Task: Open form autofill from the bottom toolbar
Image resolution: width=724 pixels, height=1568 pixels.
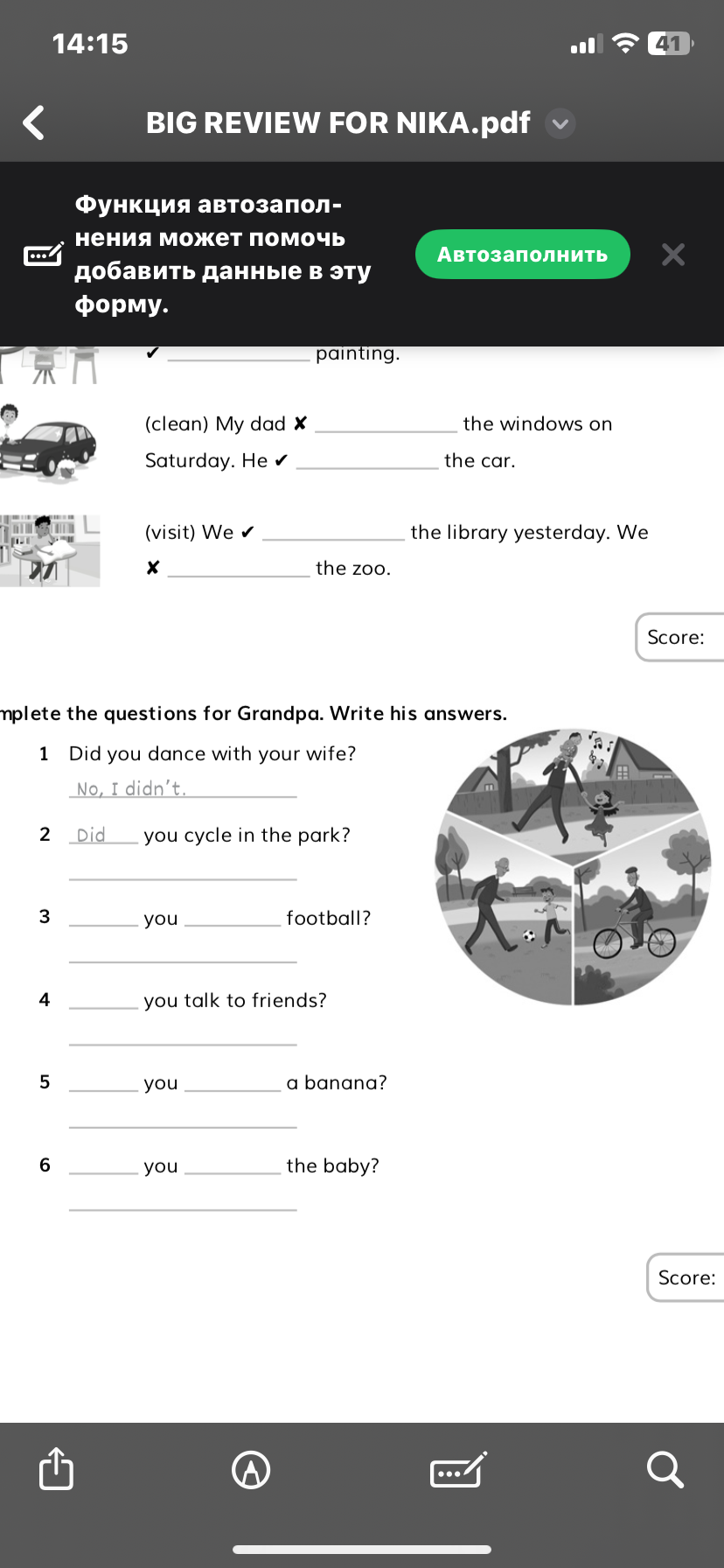Action: point(458,1470)
